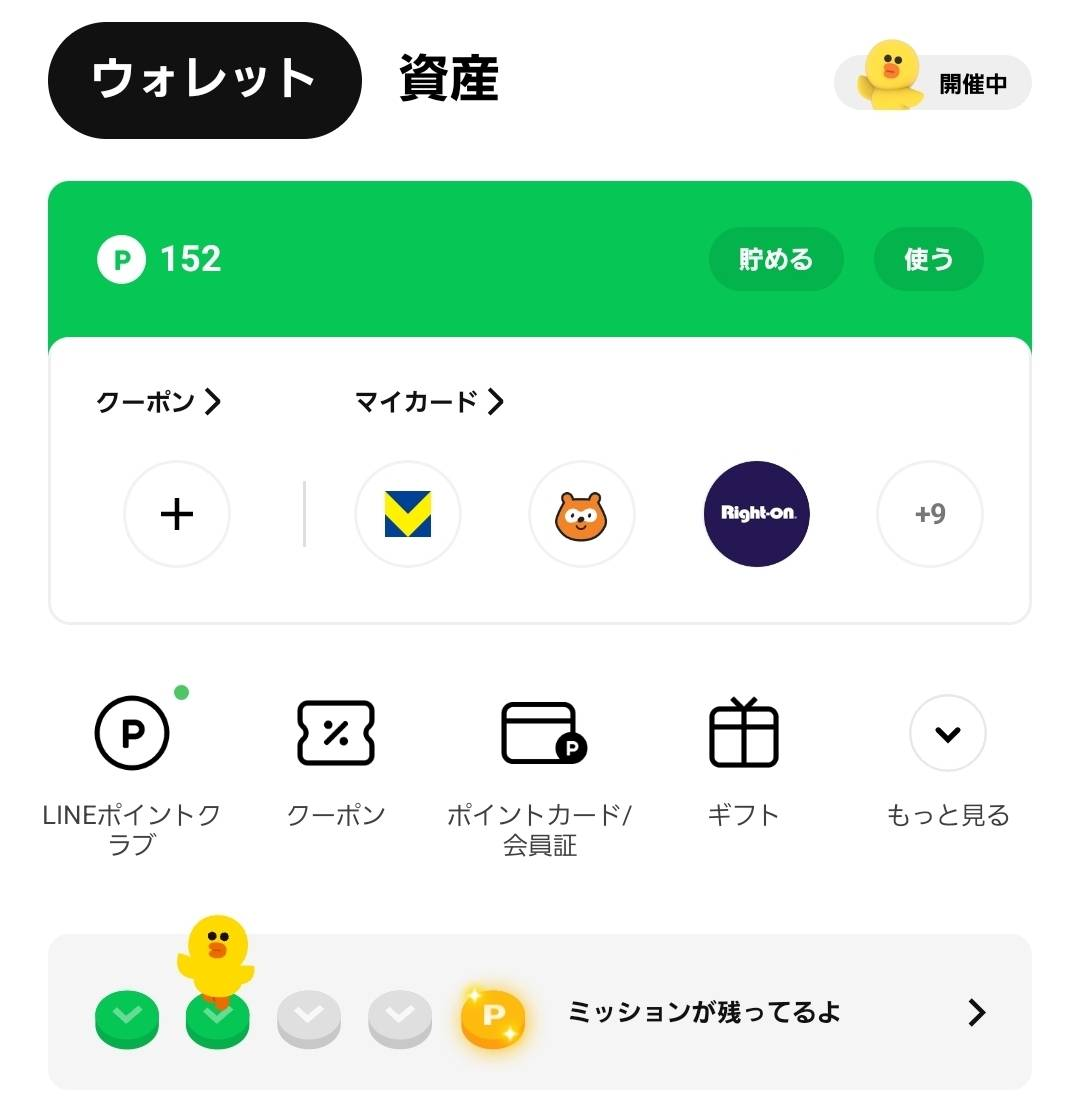Open the orange raccoon card

[x=582, y=514]
